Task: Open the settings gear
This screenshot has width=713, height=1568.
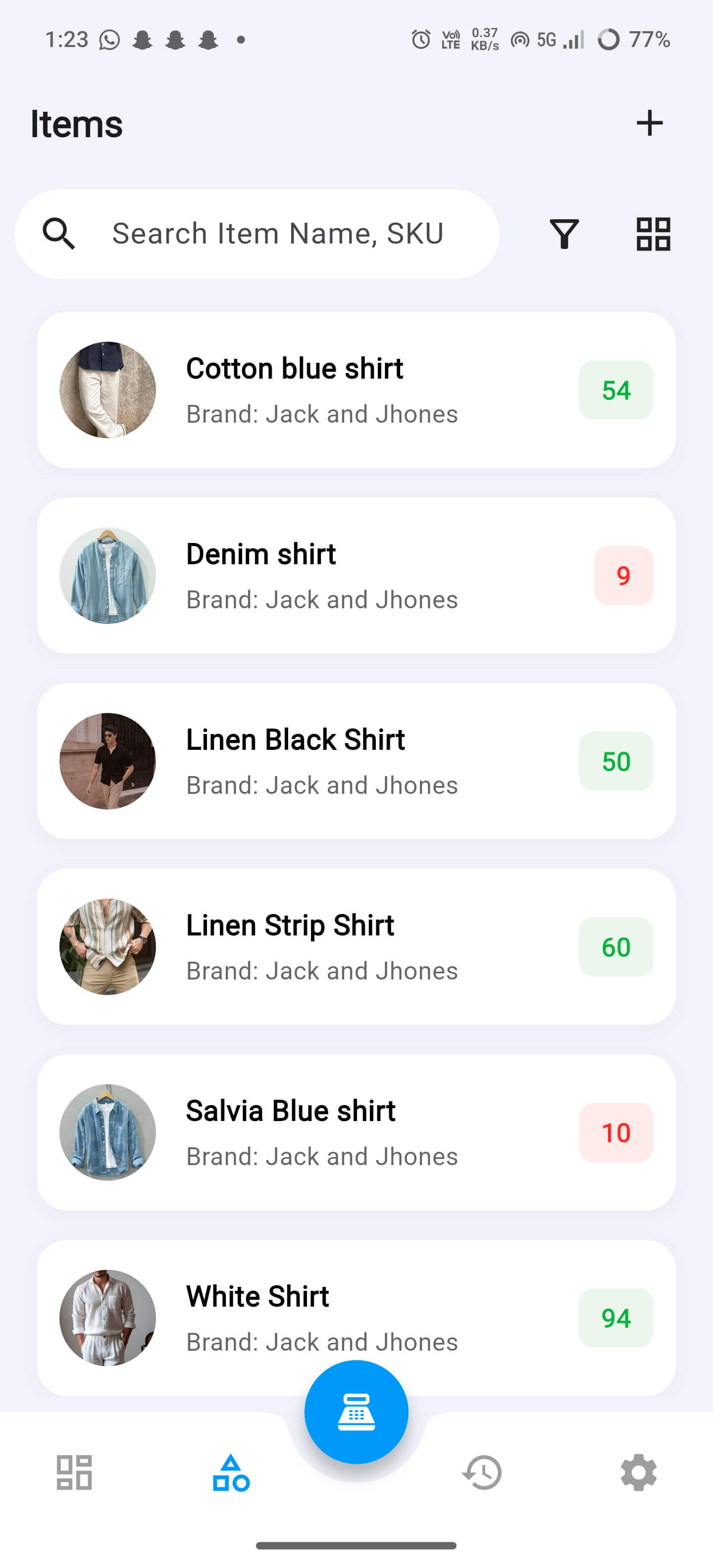Action: [x=638, y=1473]
